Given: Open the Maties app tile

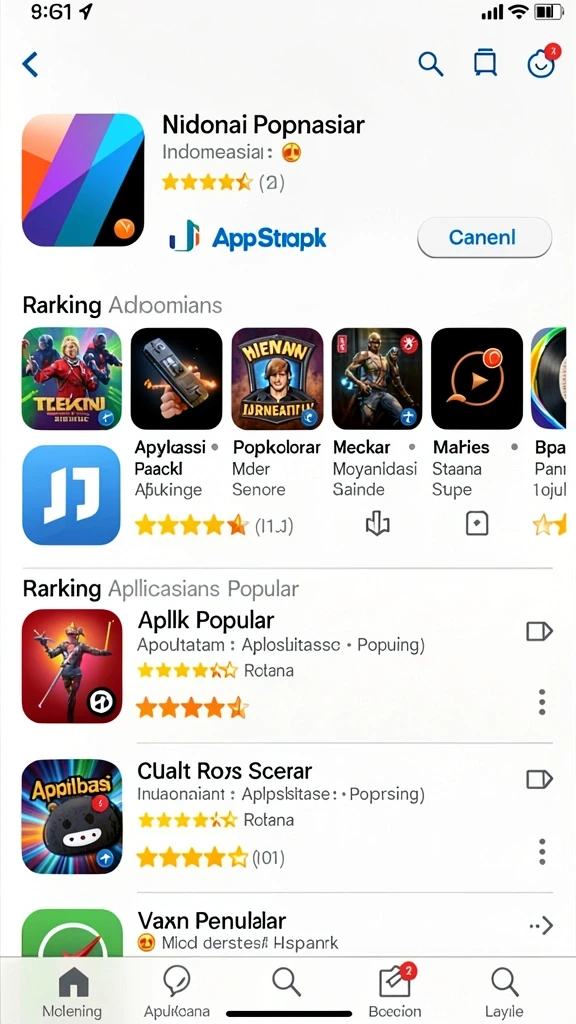Looking at the screenshot, I should coord(477,379).
